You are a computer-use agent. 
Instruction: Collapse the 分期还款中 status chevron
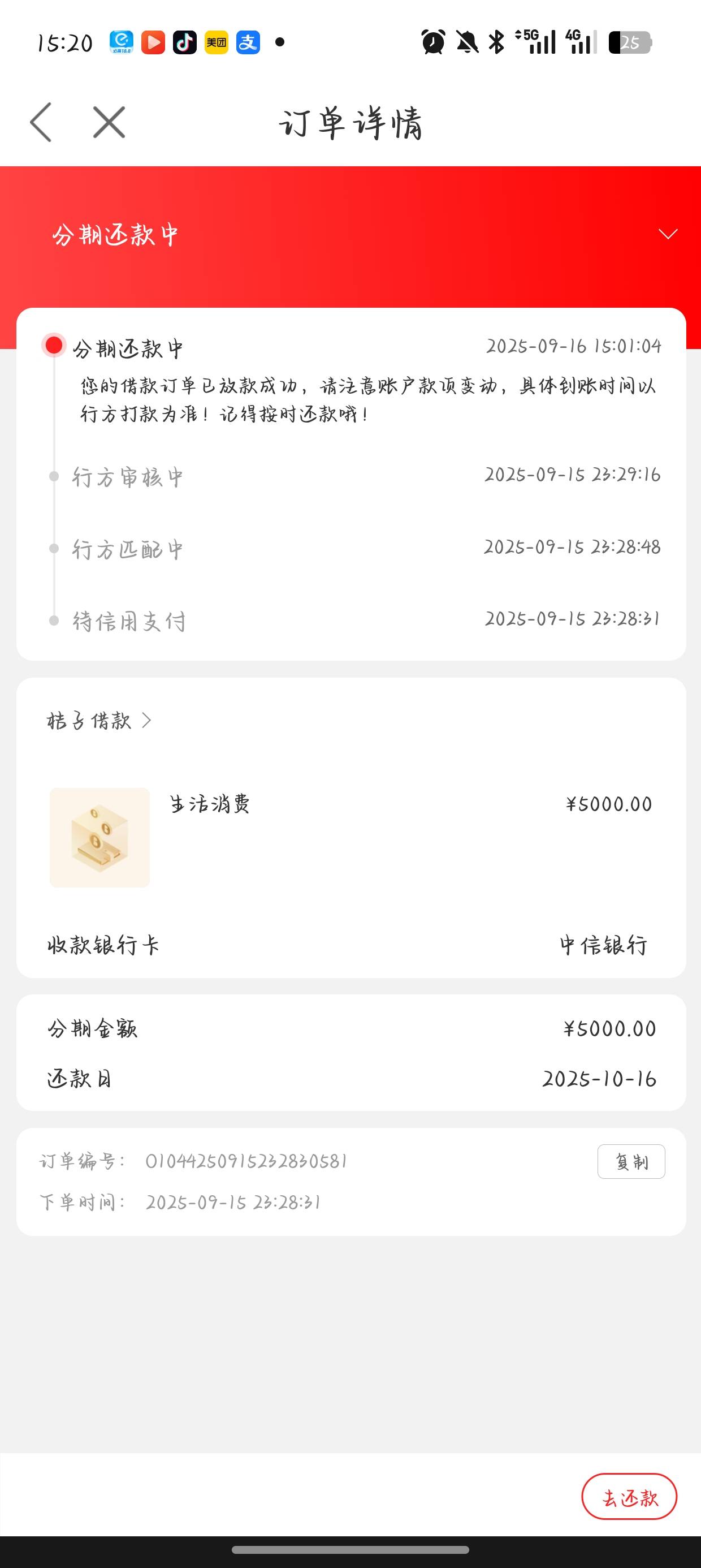click(668, 234)
